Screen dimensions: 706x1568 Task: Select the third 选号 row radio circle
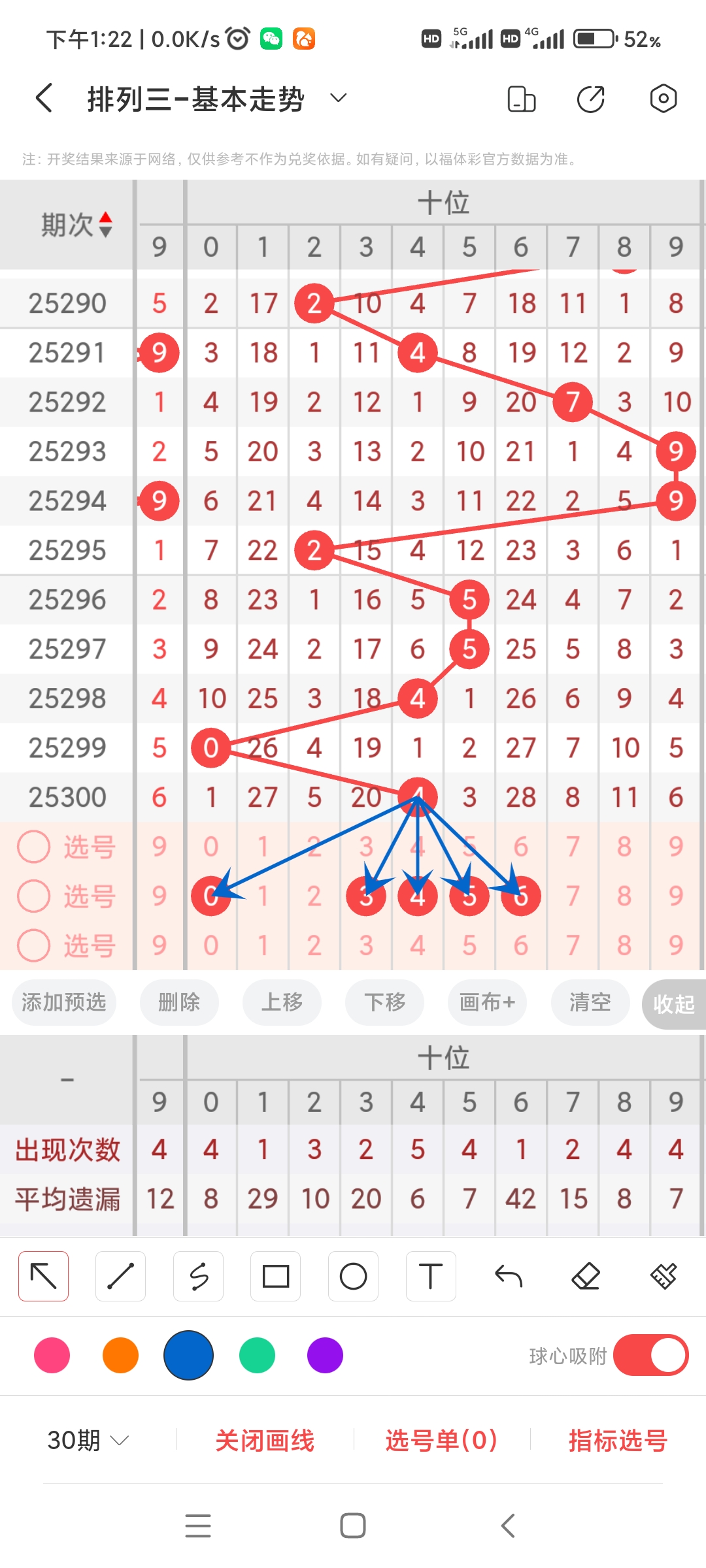pyautogui.click(x=33, y=946)
